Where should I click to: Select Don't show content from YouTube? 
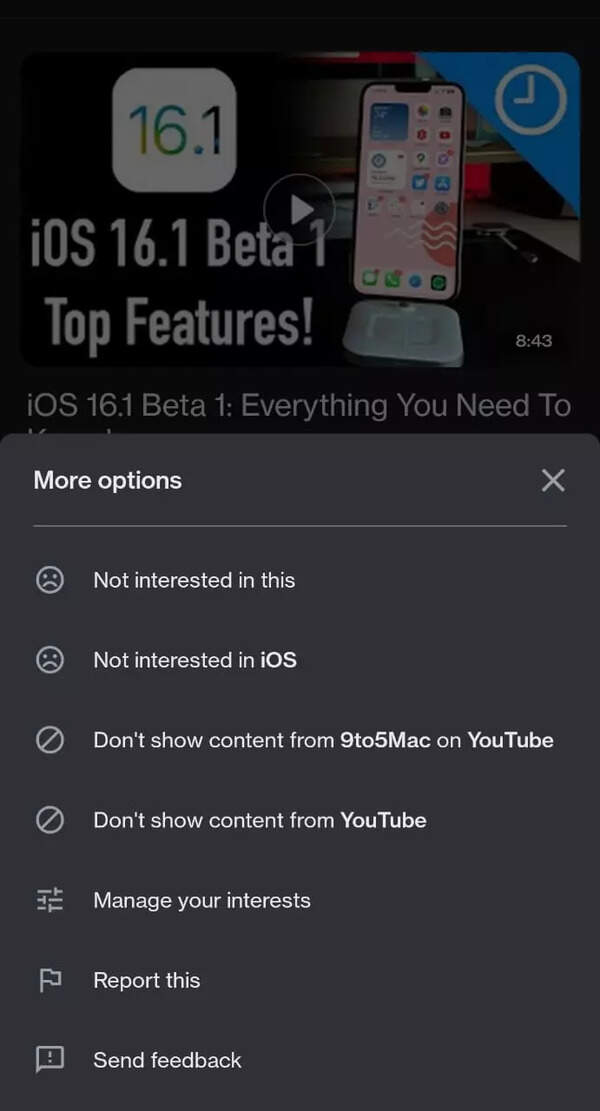(x=259, y=820)
